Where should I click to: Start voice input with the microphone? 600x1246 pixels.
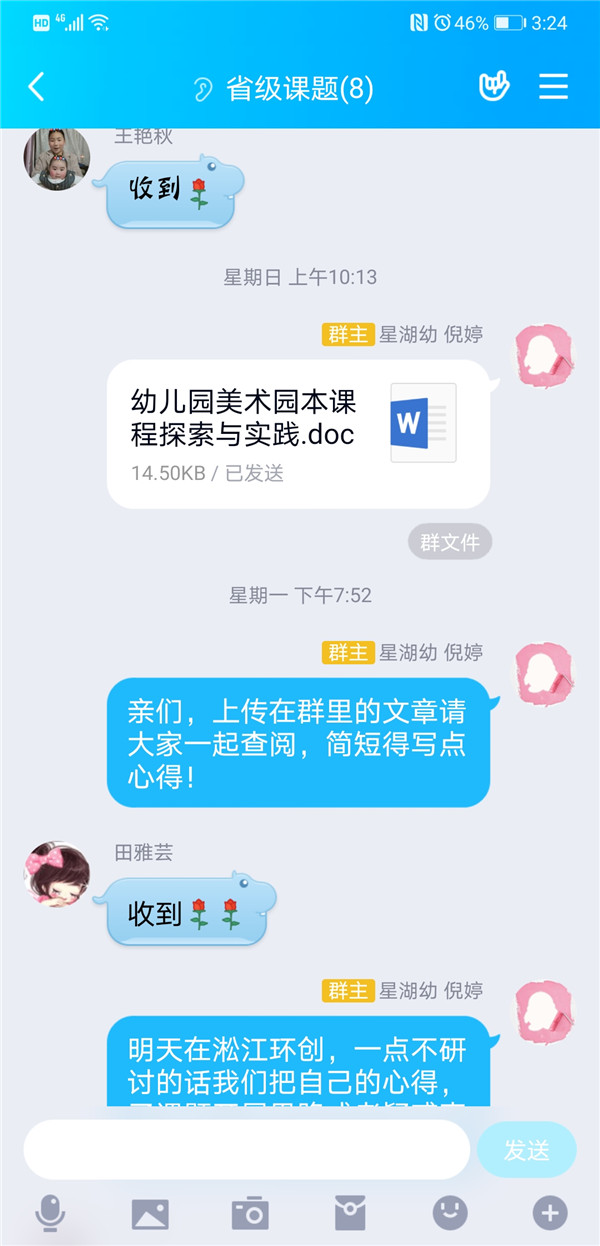50,1213
